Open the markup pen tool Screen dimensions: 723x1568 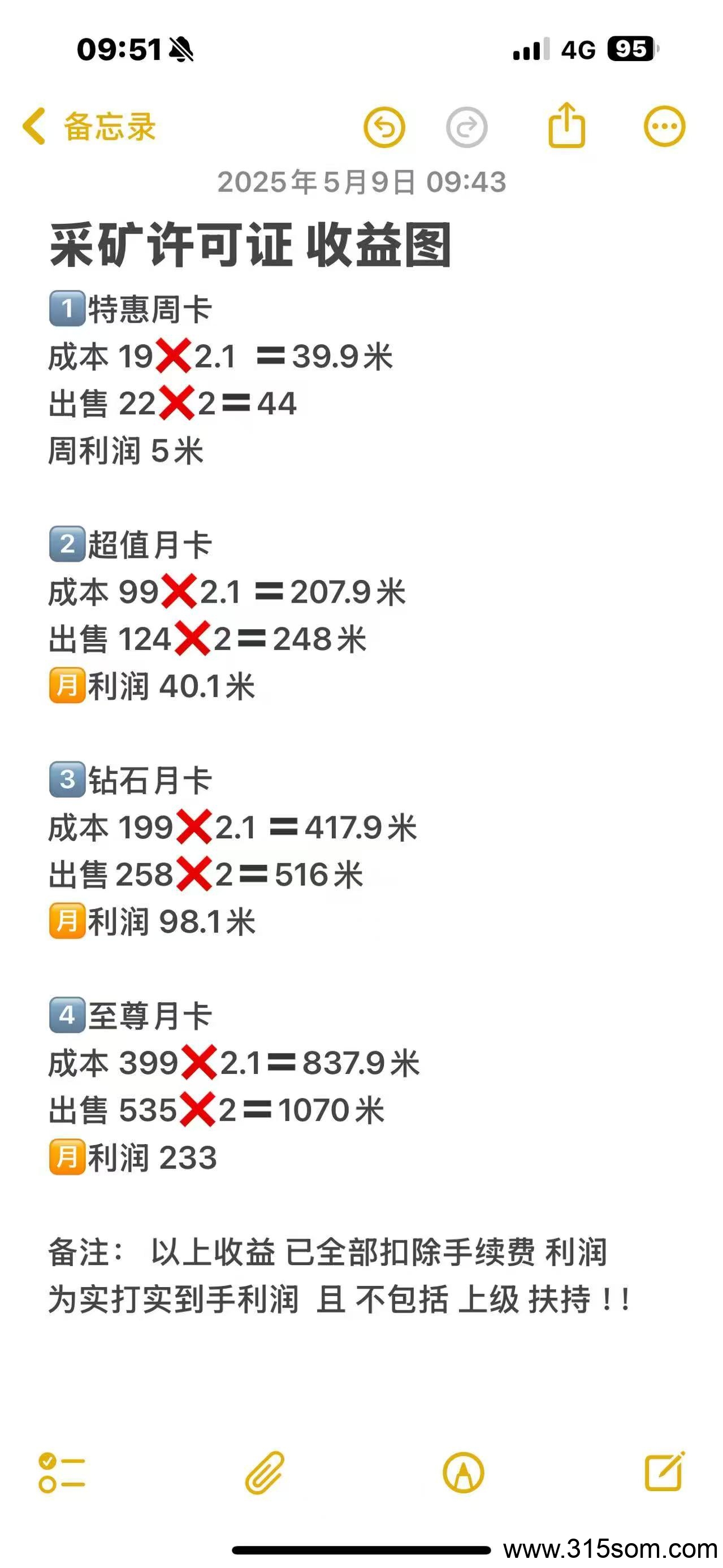pos(463,1473)
